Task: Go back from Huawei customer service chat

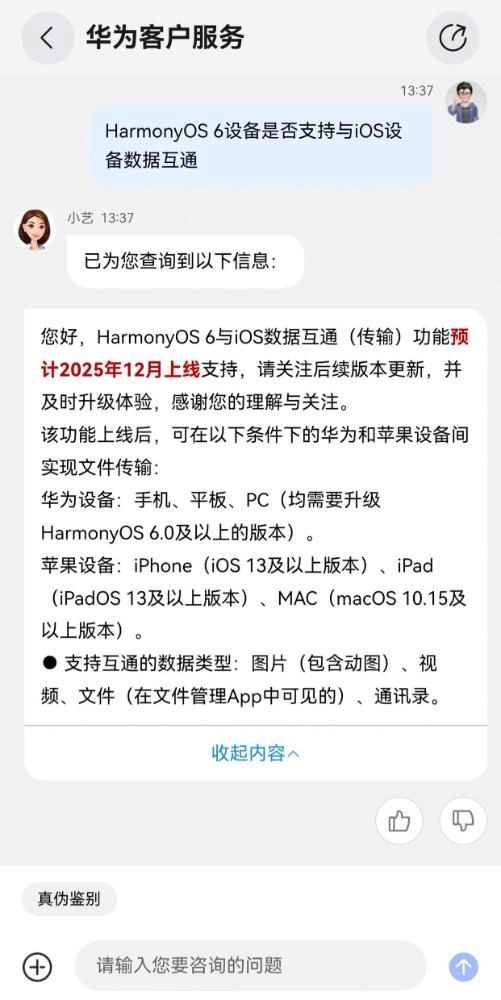Action: 48,38
